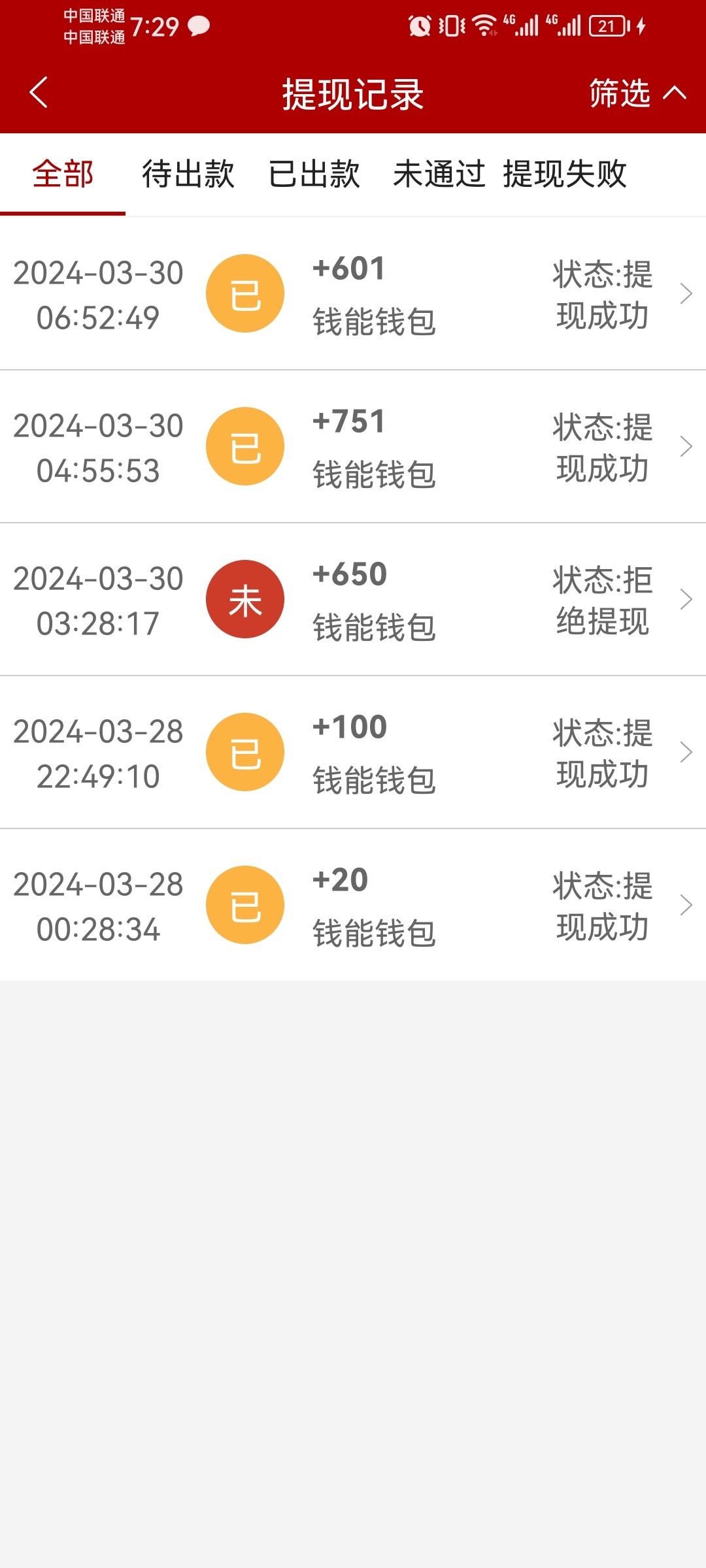Switch to the 全部 tab

(x=63, y=174)
